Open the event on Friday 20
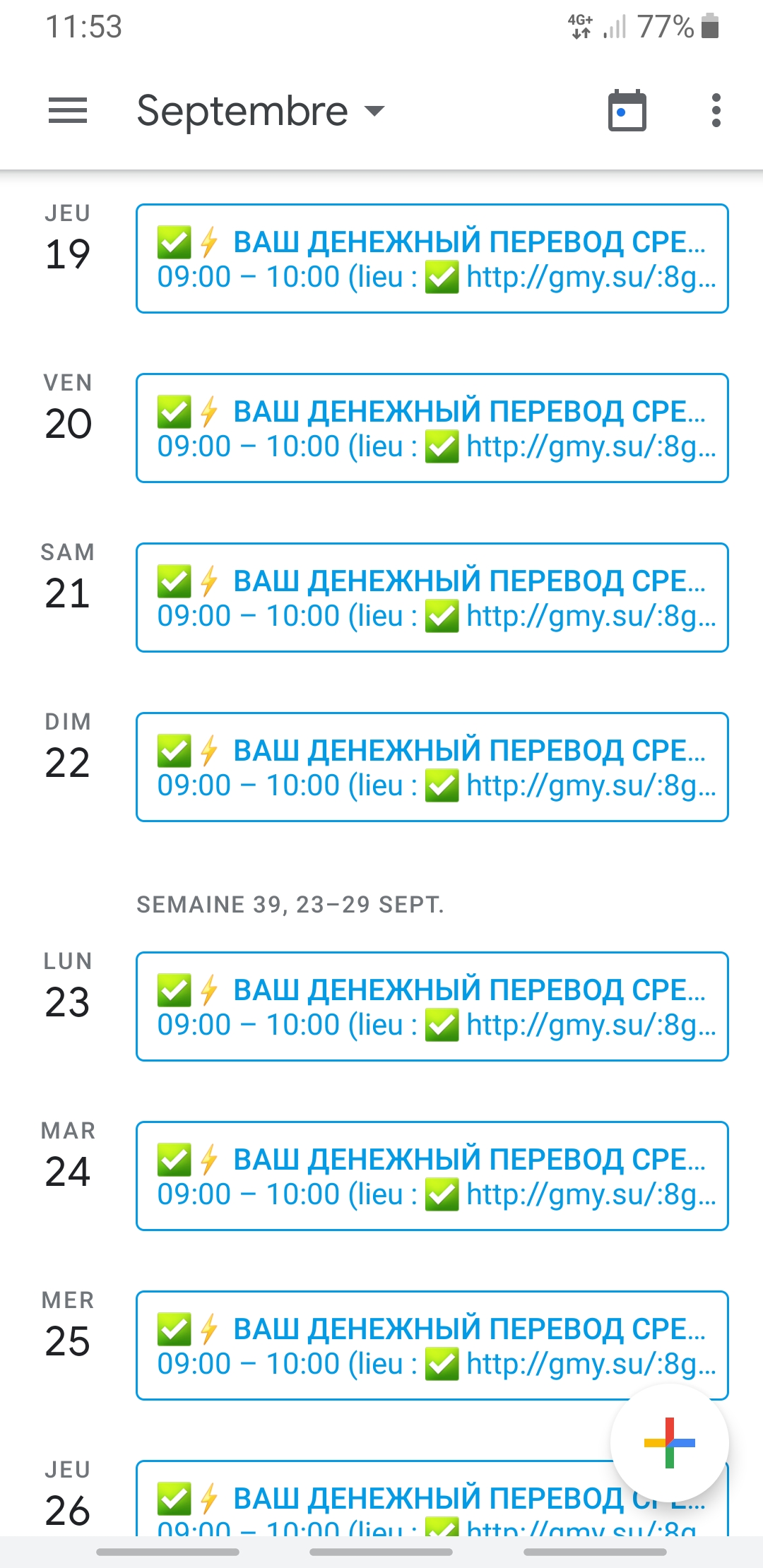The height and width of the screenshot is (1568, 763). [432, 428]
